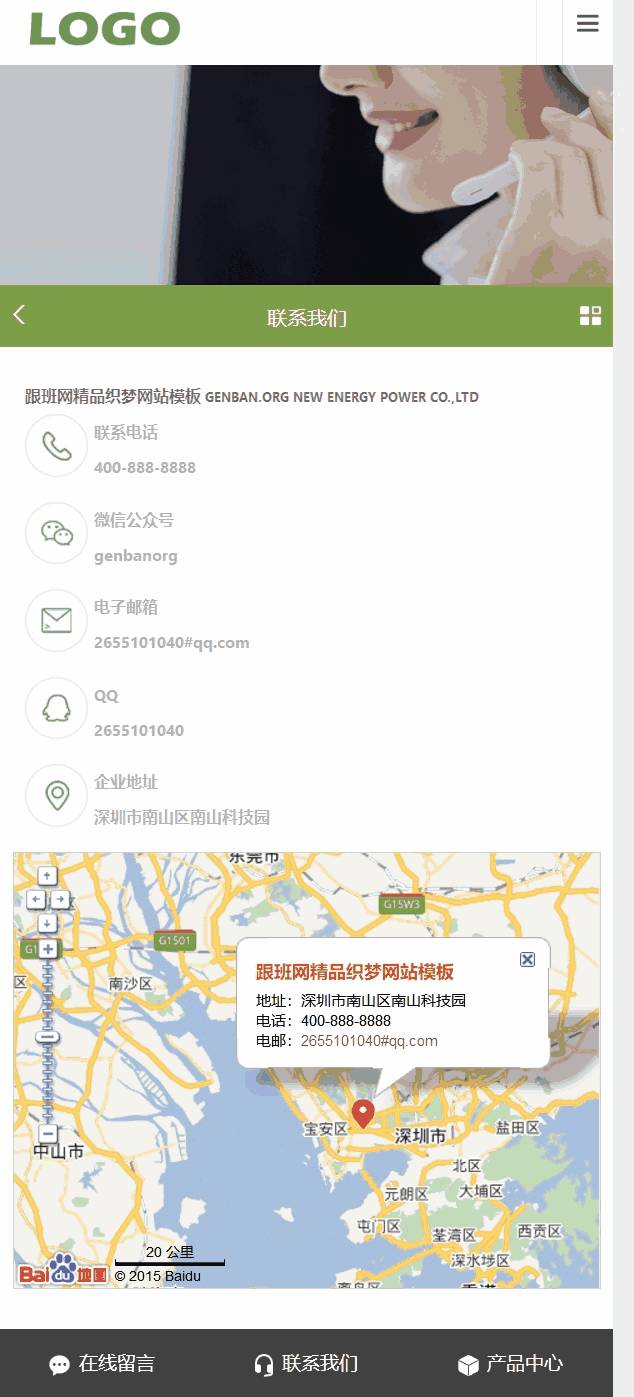Pan the map left with arrow
This screenshot has width=634, height=1397.
[x=36, y=900]
